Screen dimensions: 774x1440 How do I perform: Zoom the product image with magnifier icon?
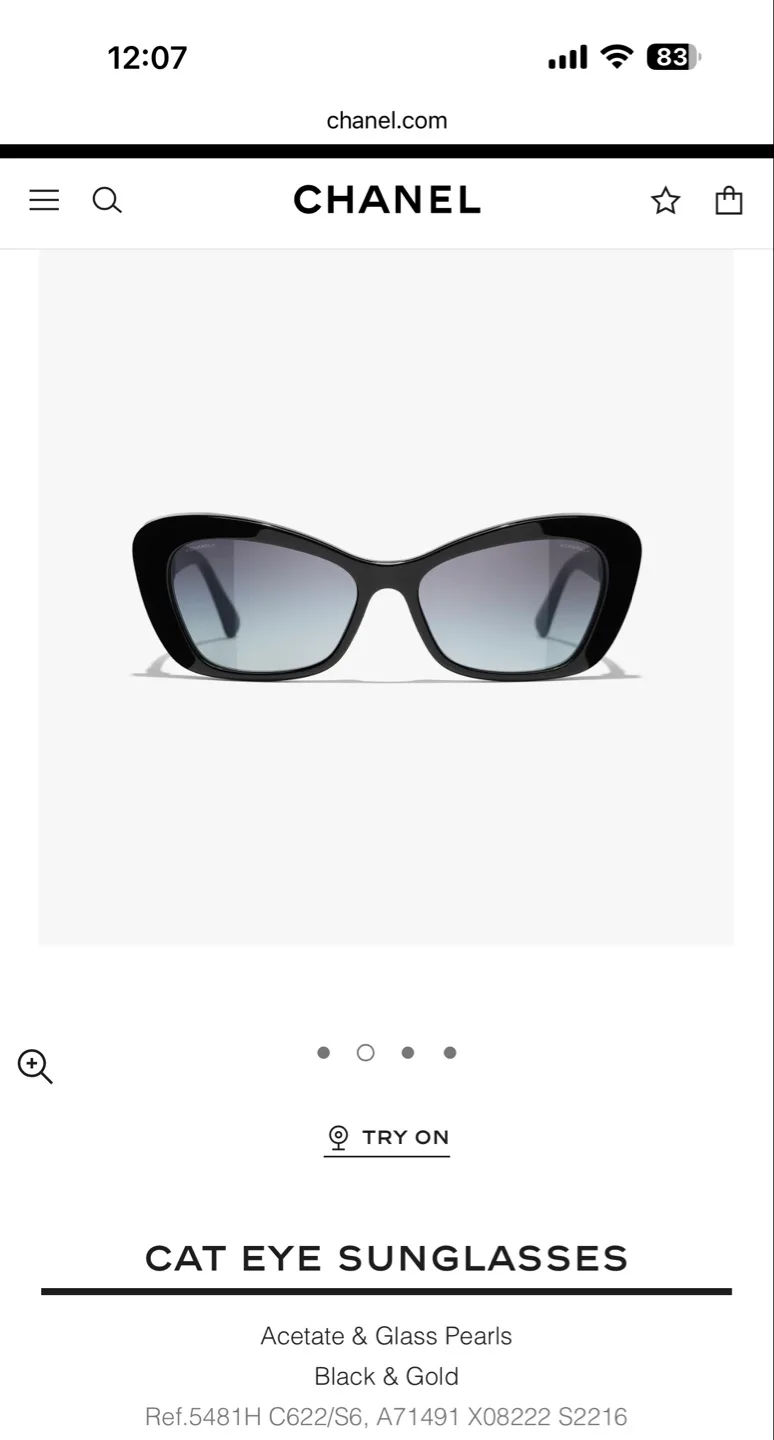click(35, 1067)
